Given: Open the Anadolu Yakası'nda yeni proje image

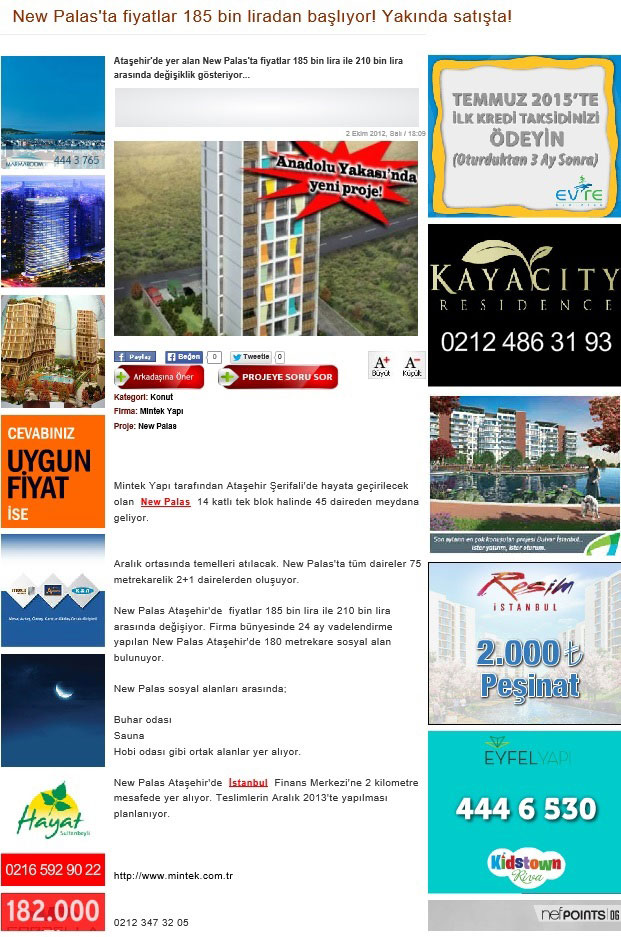Looking at the screenshot, I should 266,238.
